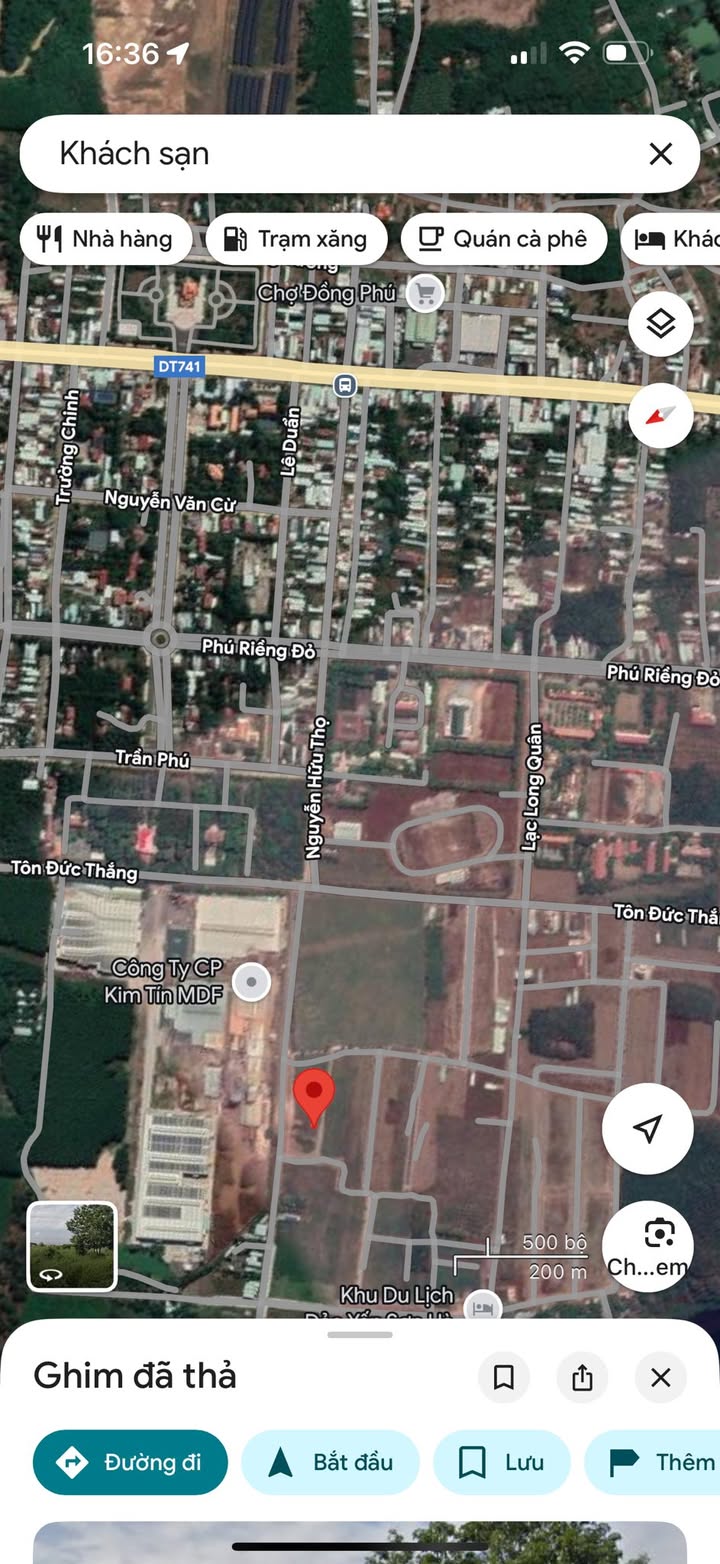The height and width of the screenshot is (1564, 720).
Task: Reset map orientation with the compass
Action: pos(660,414)
